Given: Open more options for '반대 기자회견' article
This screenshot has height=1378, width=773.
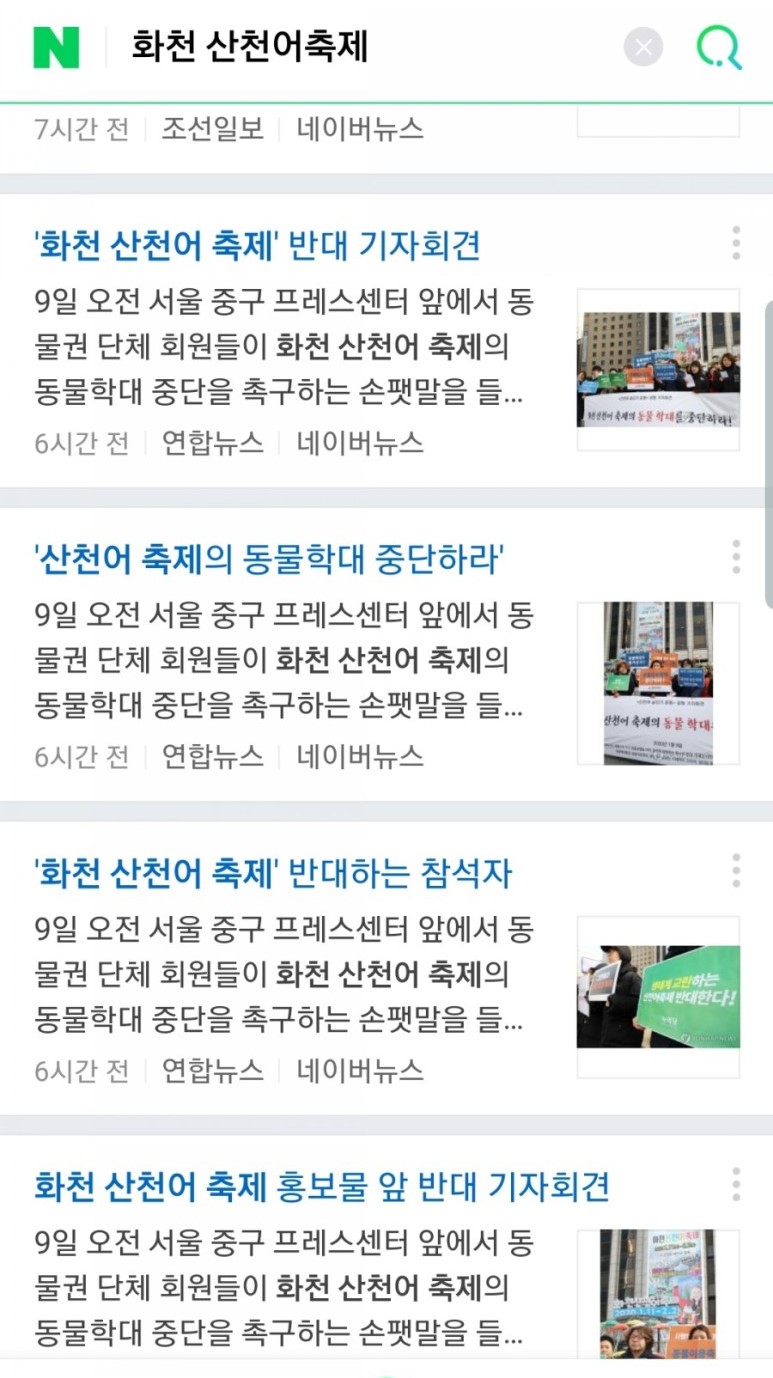Looking at the screenshot, I should coord(736,243).
